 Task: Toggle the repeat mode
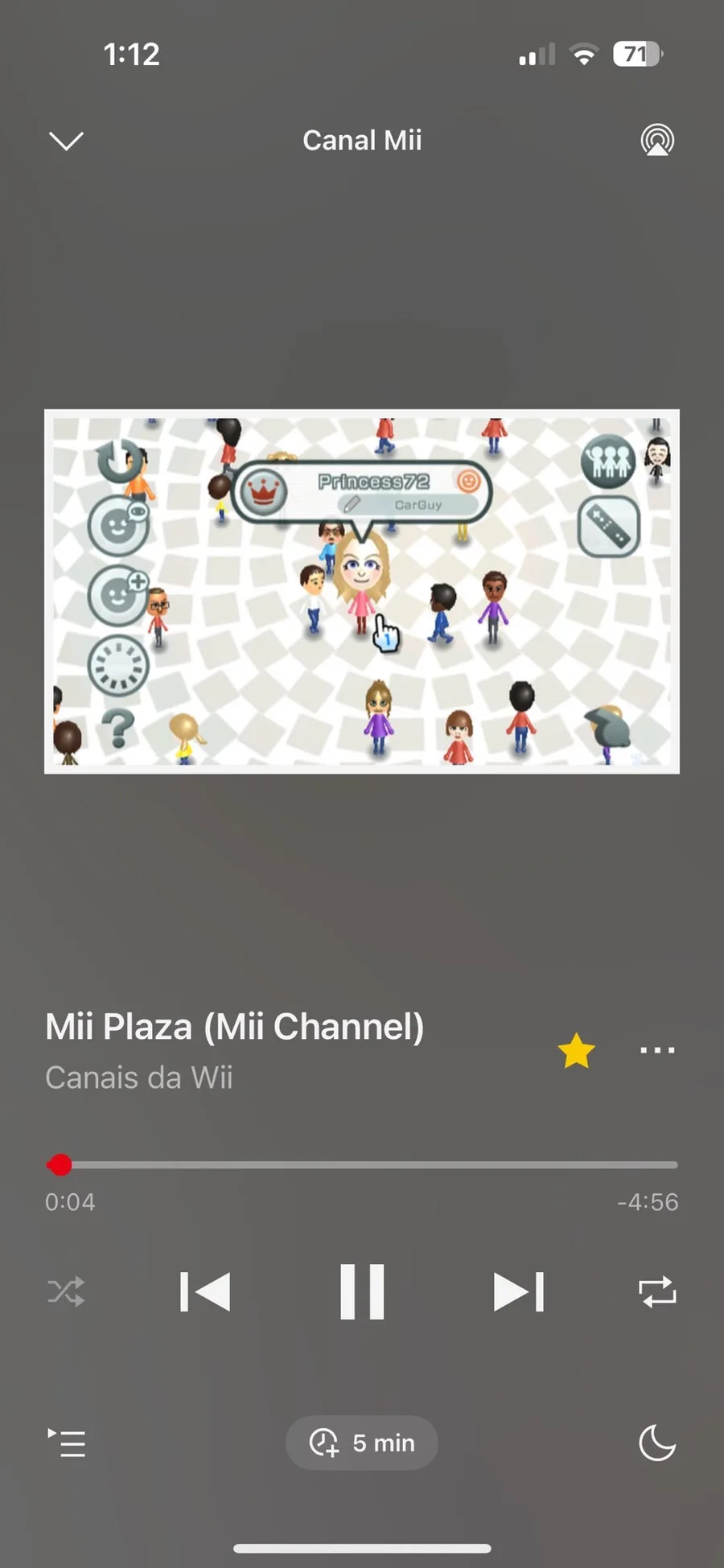tap(657, 1292)
